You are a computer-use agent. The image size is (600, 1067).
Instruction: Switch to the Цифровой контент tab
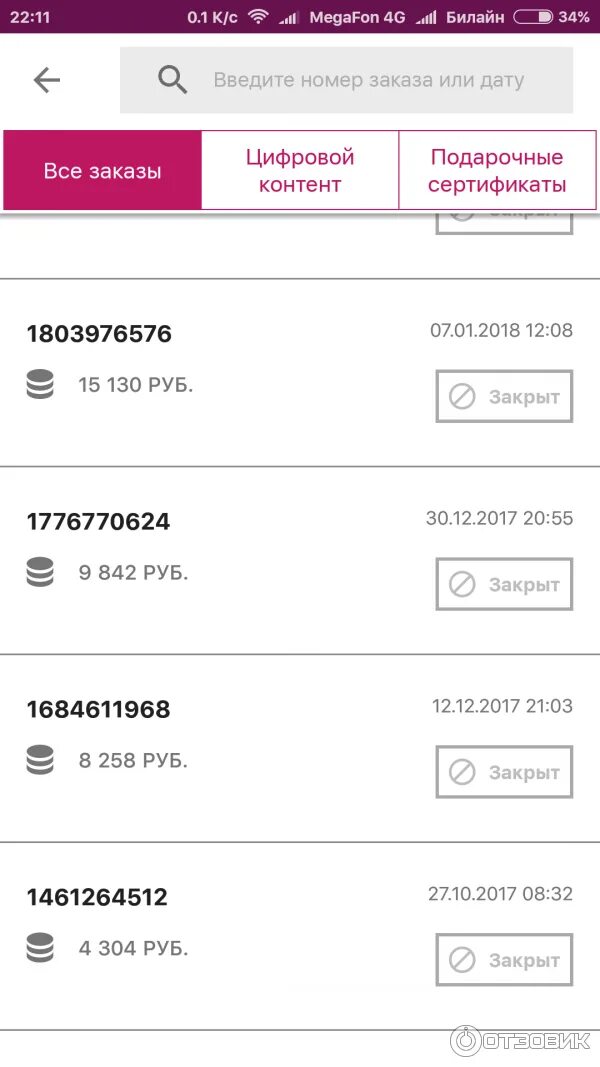click(x=300, y=170)
